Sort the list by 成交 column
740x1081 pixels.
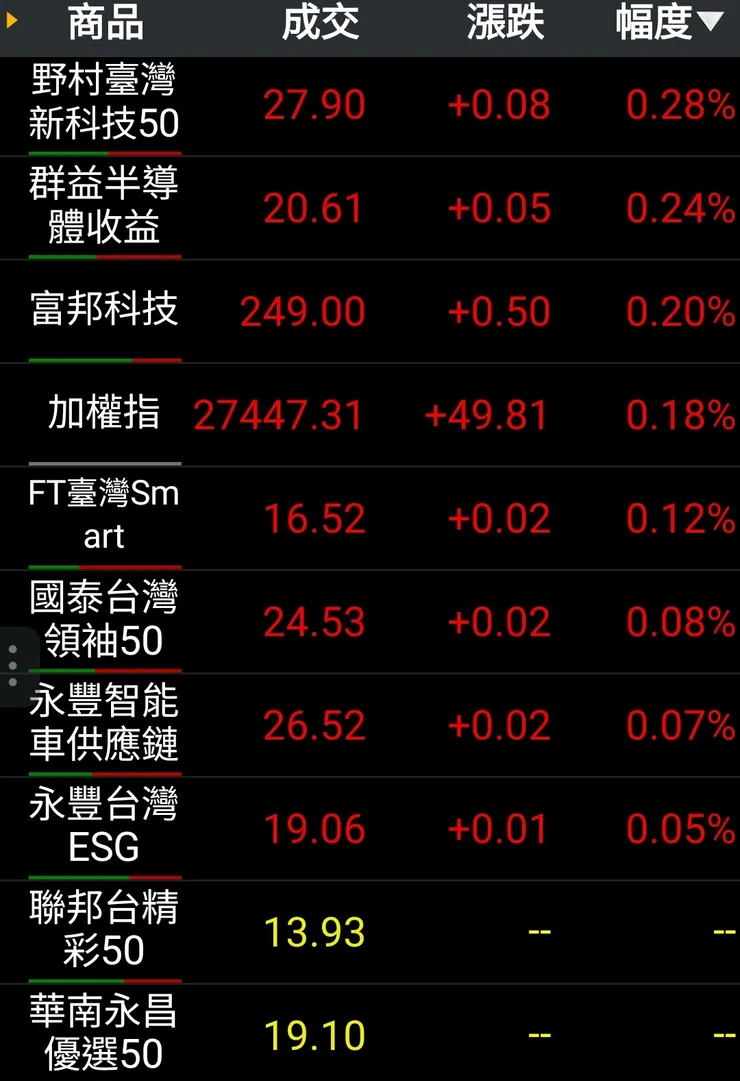click(320, 24)
